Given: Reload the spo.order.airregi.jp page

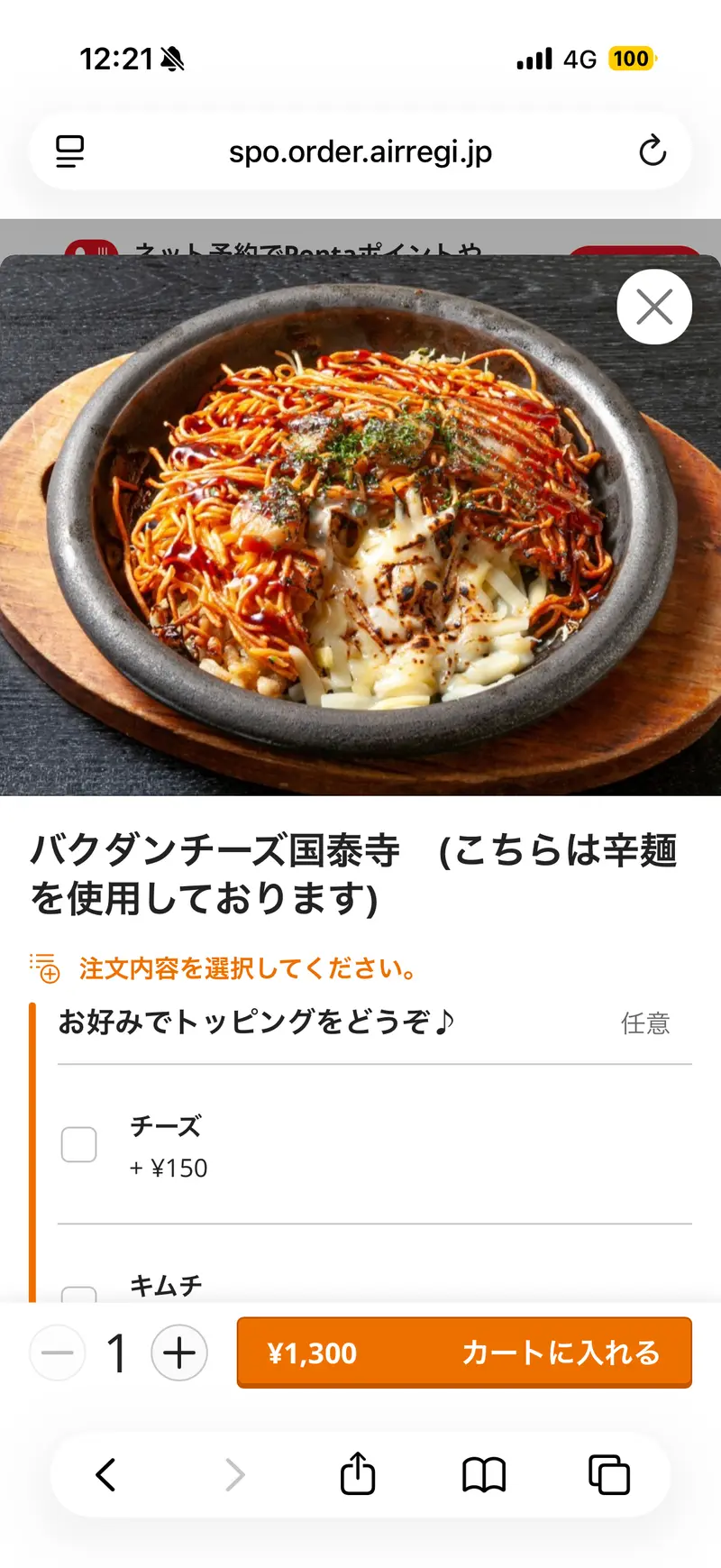Looking at the screenshot, I should [x=653, y=151].
